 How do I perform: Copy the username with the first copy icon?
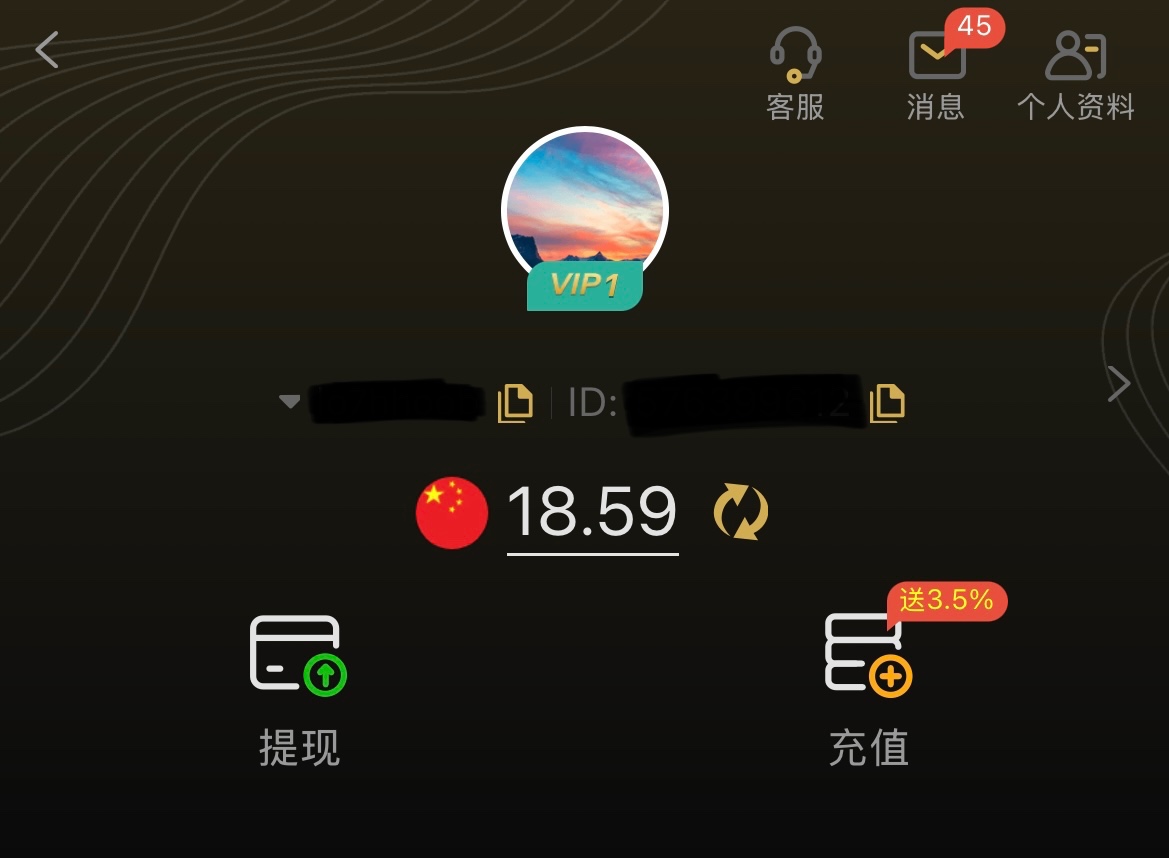pos(515,402)
